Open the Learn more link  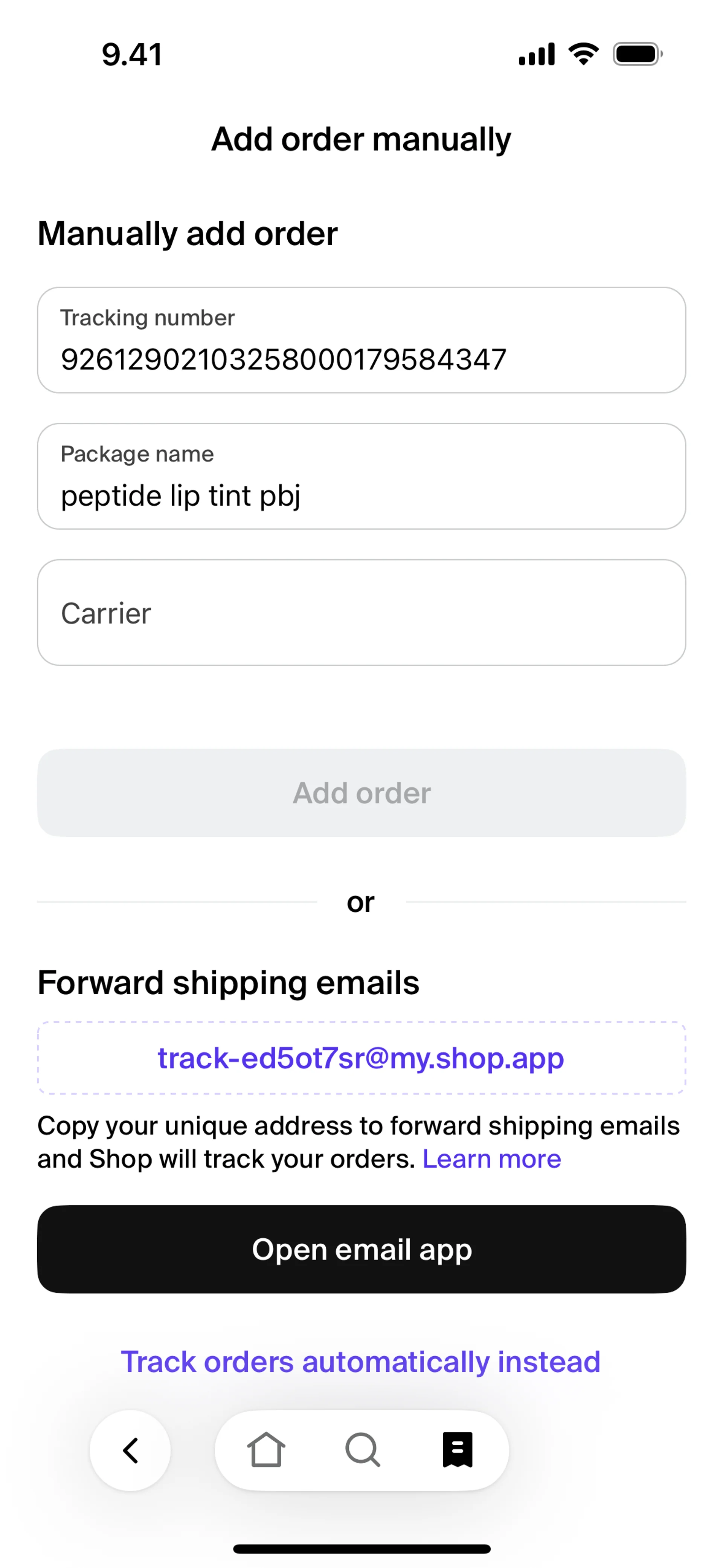(491, 1159)
